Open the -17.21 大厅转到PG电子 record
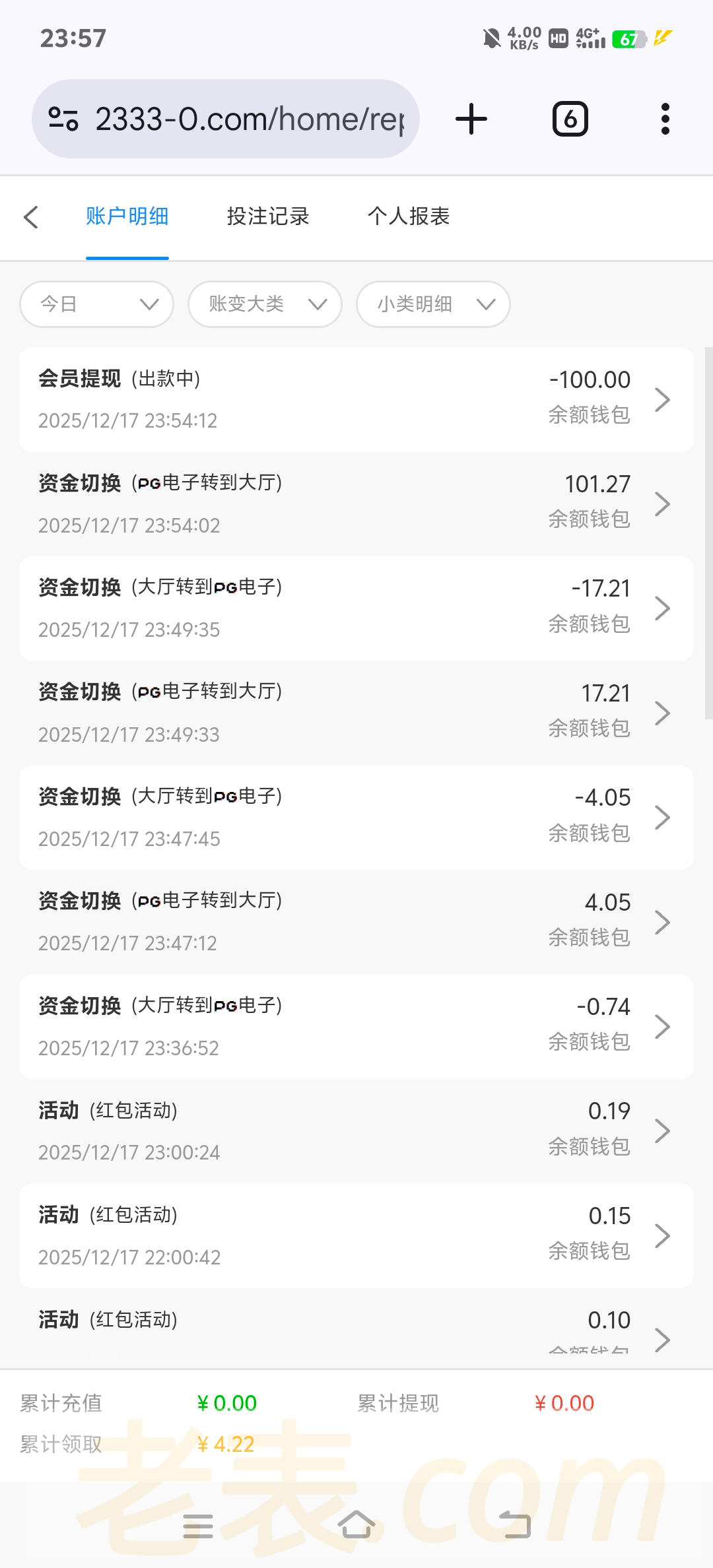Image resolution: width=713 pixels, height=1568 pixels. point(356,608)
